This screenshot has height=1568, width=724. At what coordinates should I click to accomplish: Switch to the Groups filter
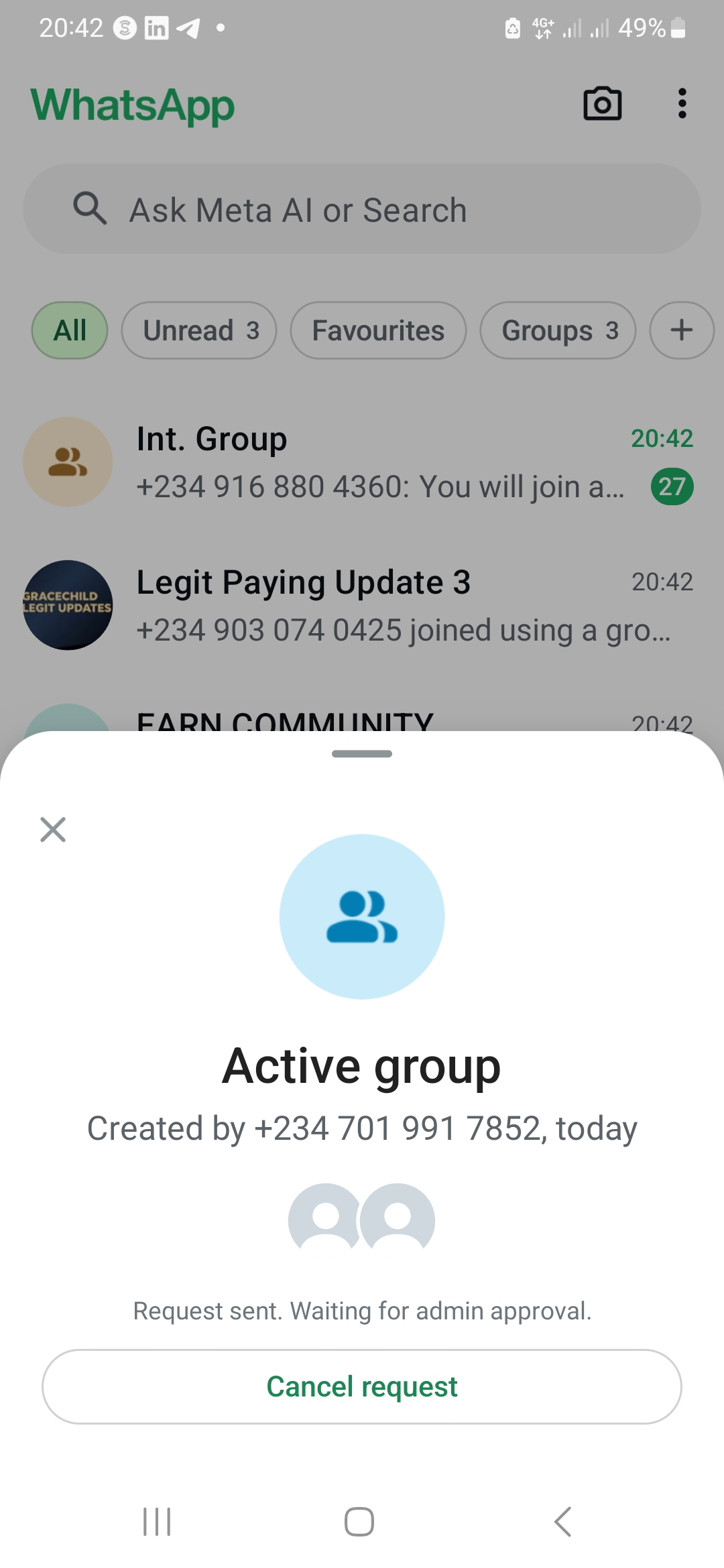(558, 330)
